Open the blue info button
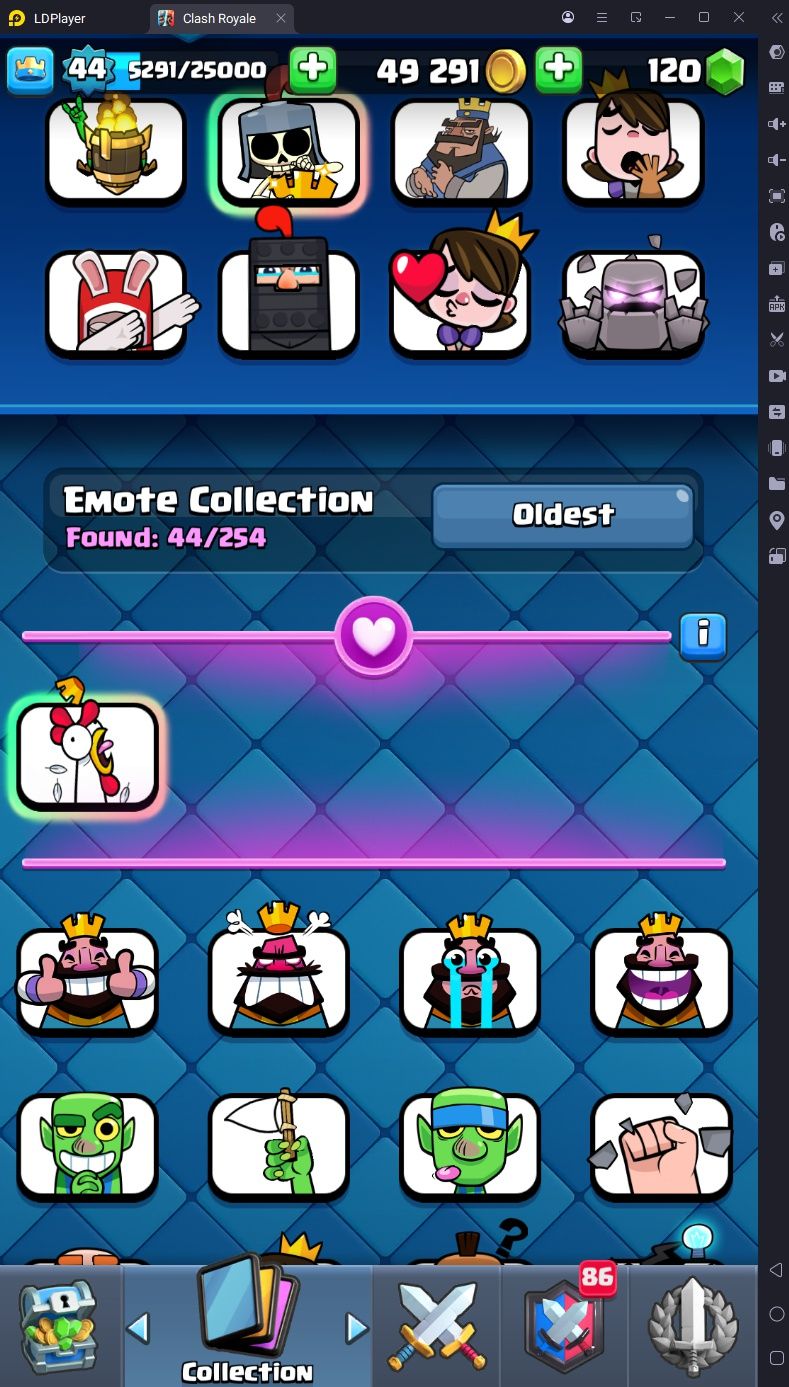789x1387 pixels. pos(703,636)
